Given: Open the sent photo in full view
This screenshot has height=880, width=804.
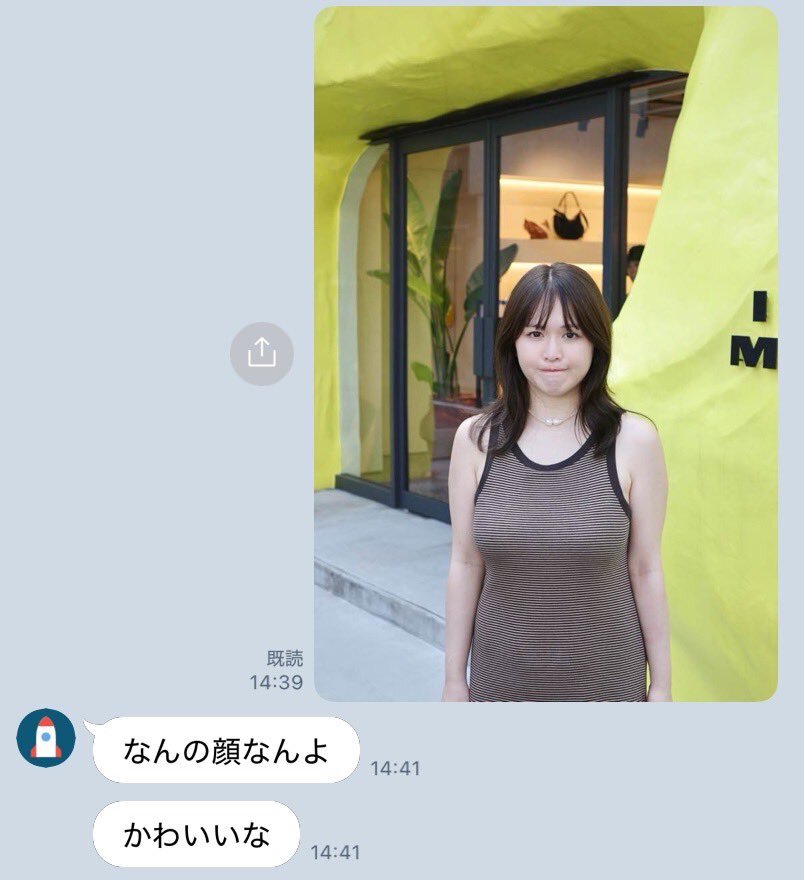Looking at the screenshot, I should tap(546, 354).
